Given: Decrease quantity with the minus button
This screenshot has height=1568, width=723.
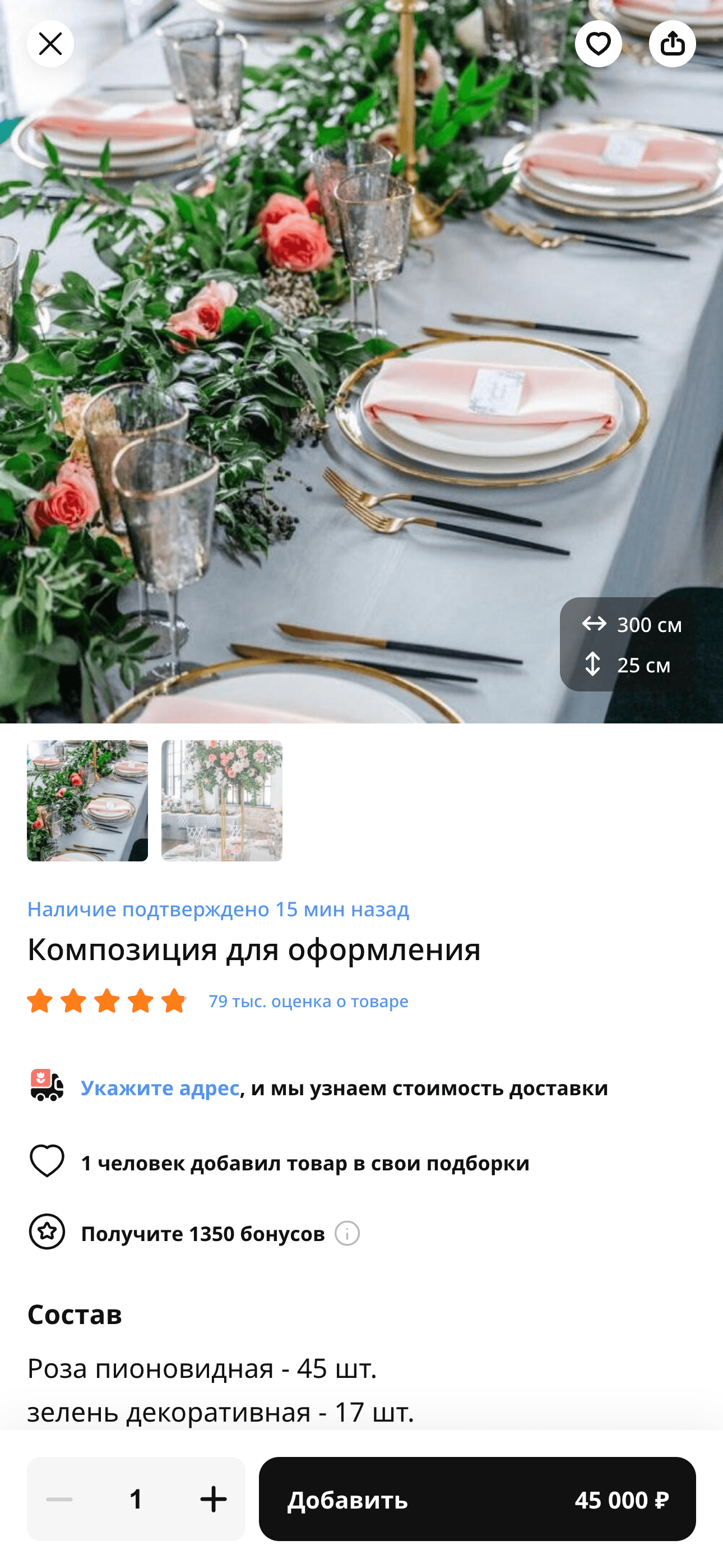Looking at the screenshot, I should click(x=59, y=1499).
